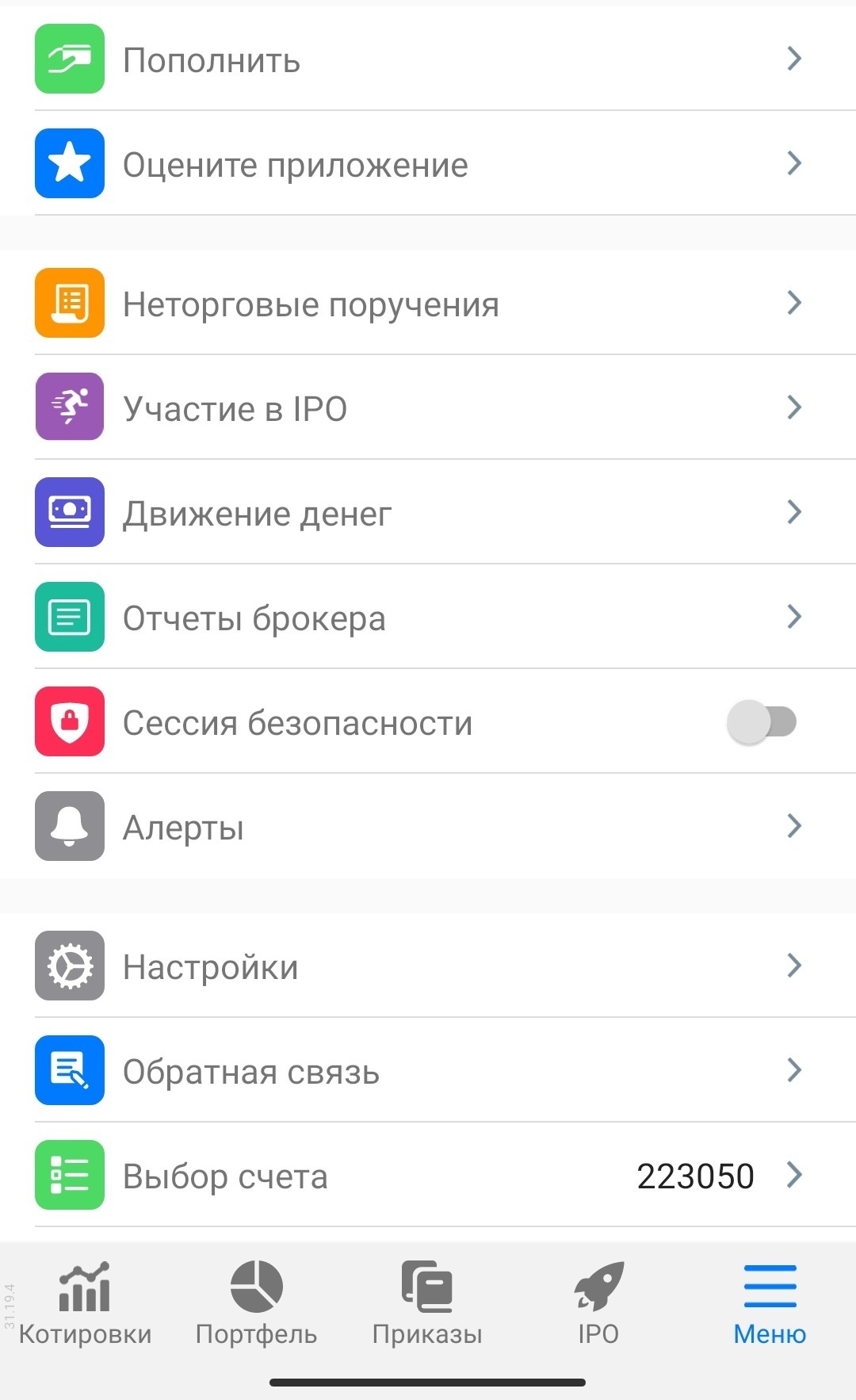
Task: Go to Участие в IPO
Action: point(428,408)
